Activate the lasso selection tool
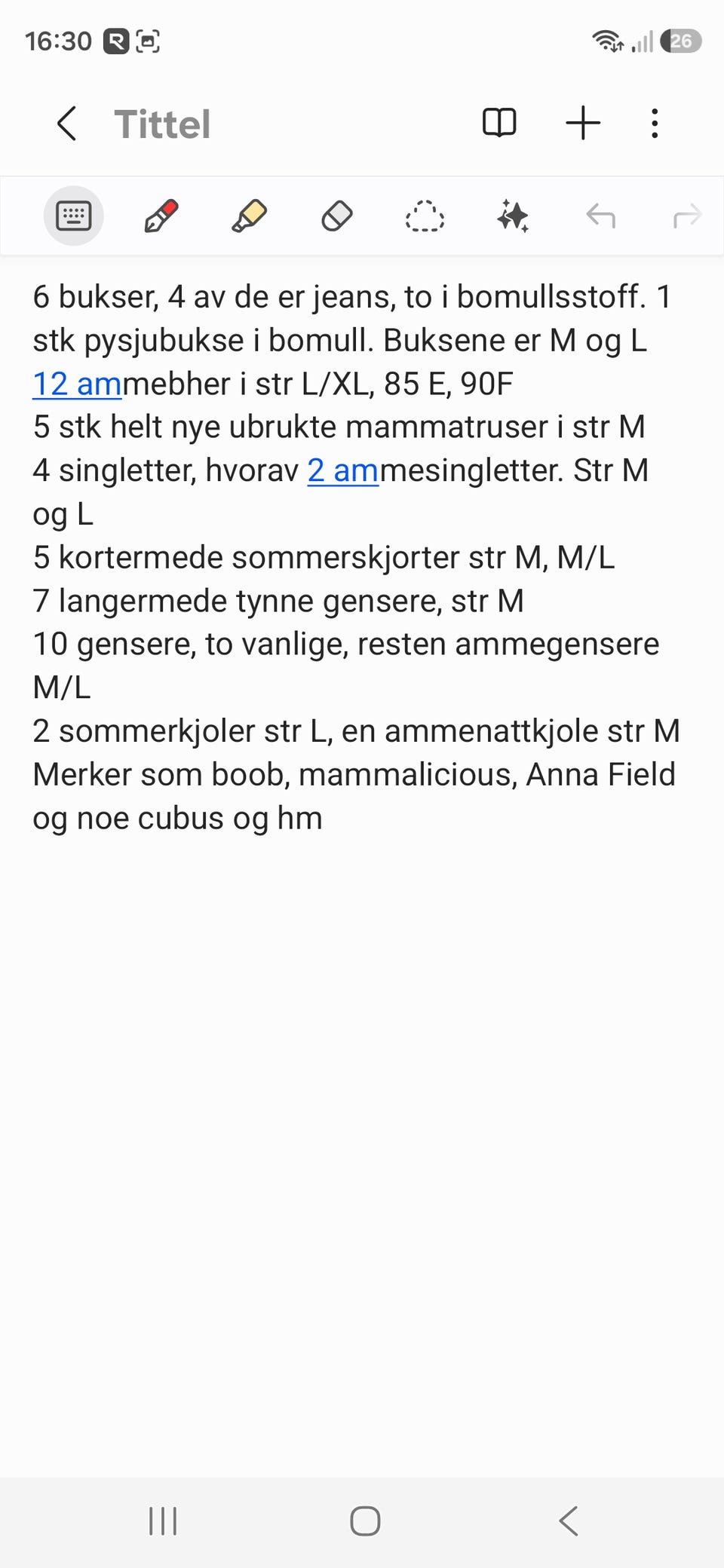 [x=425, y=216]
